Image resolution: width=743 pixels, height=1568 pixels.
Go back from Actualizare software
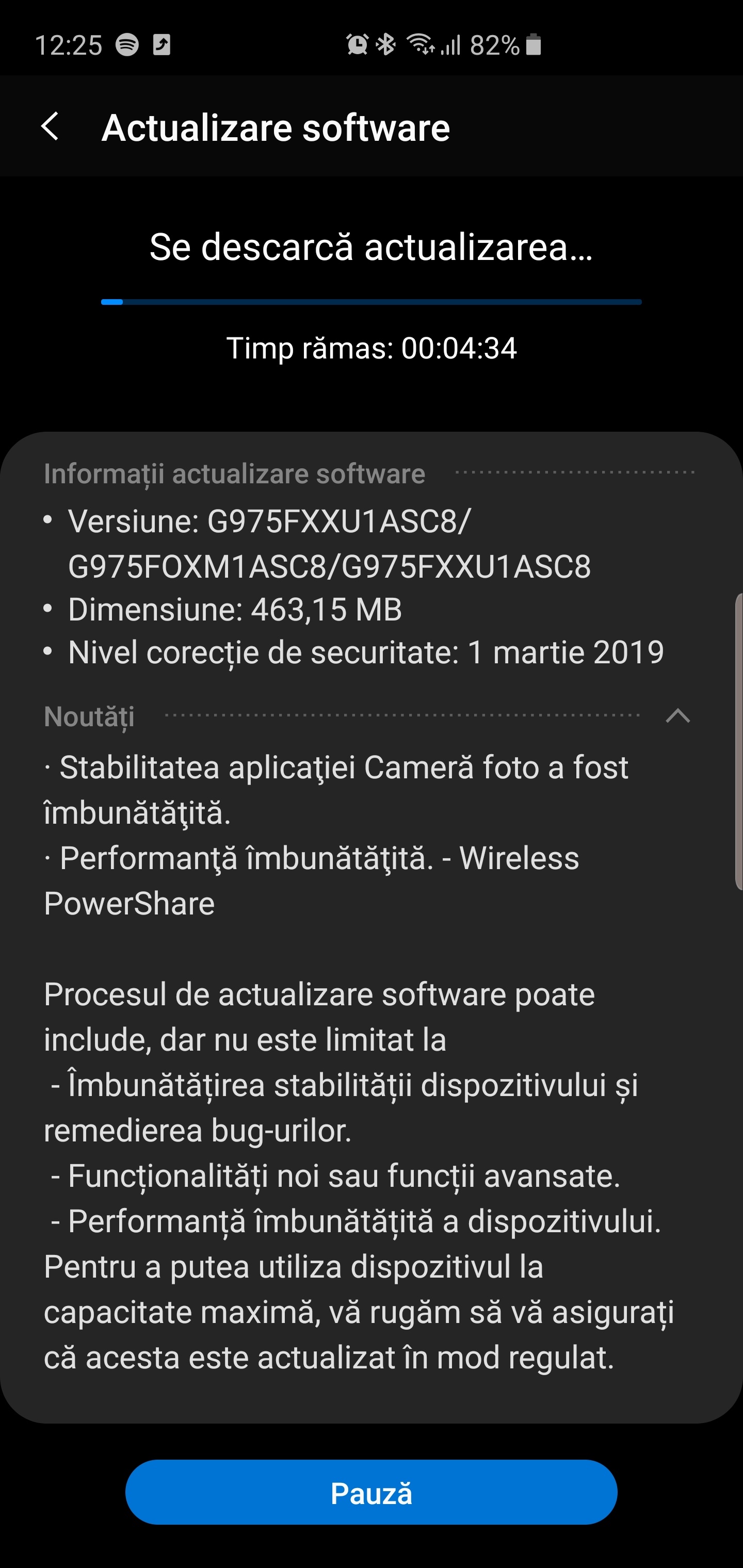pos(50,126)
